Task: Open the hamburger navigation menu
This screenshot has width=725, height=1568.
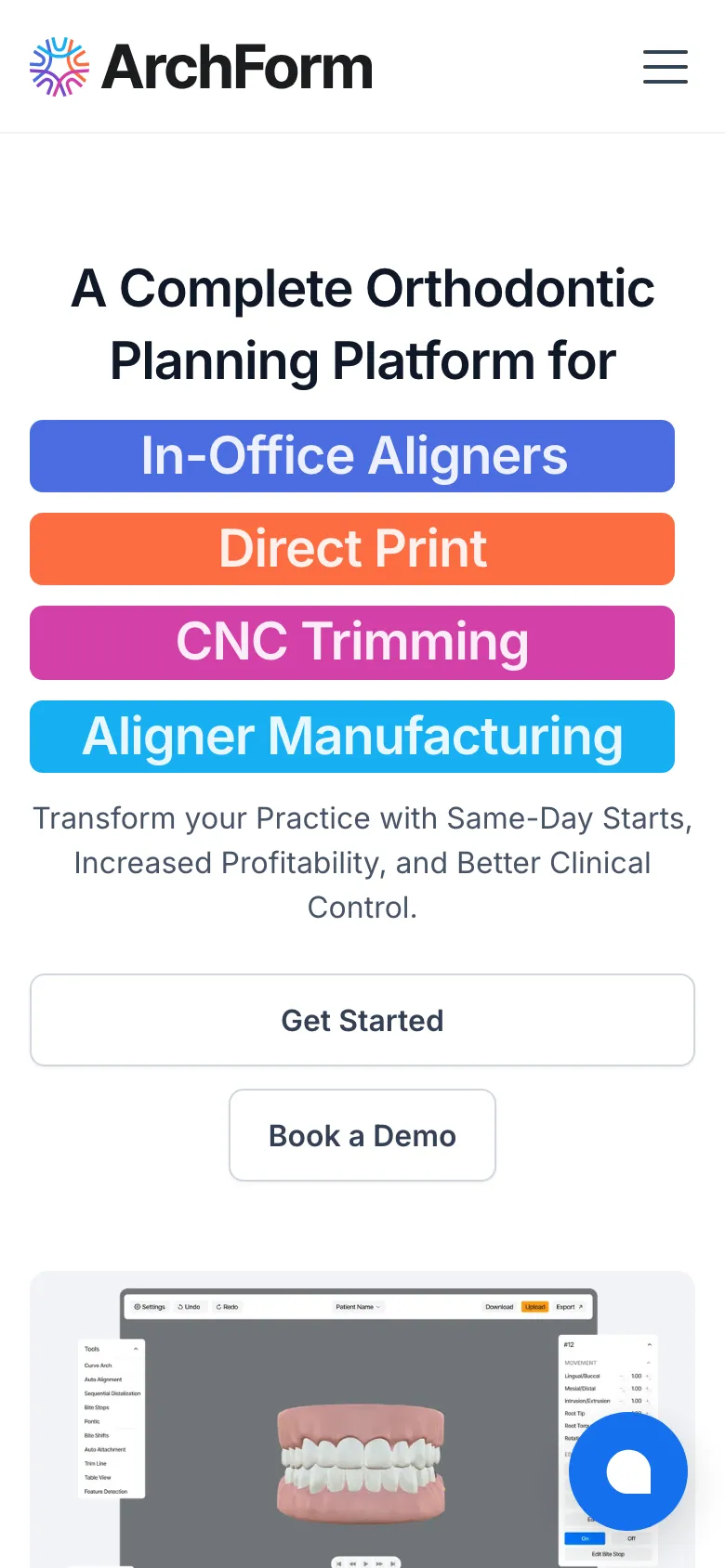Action: 665,67
